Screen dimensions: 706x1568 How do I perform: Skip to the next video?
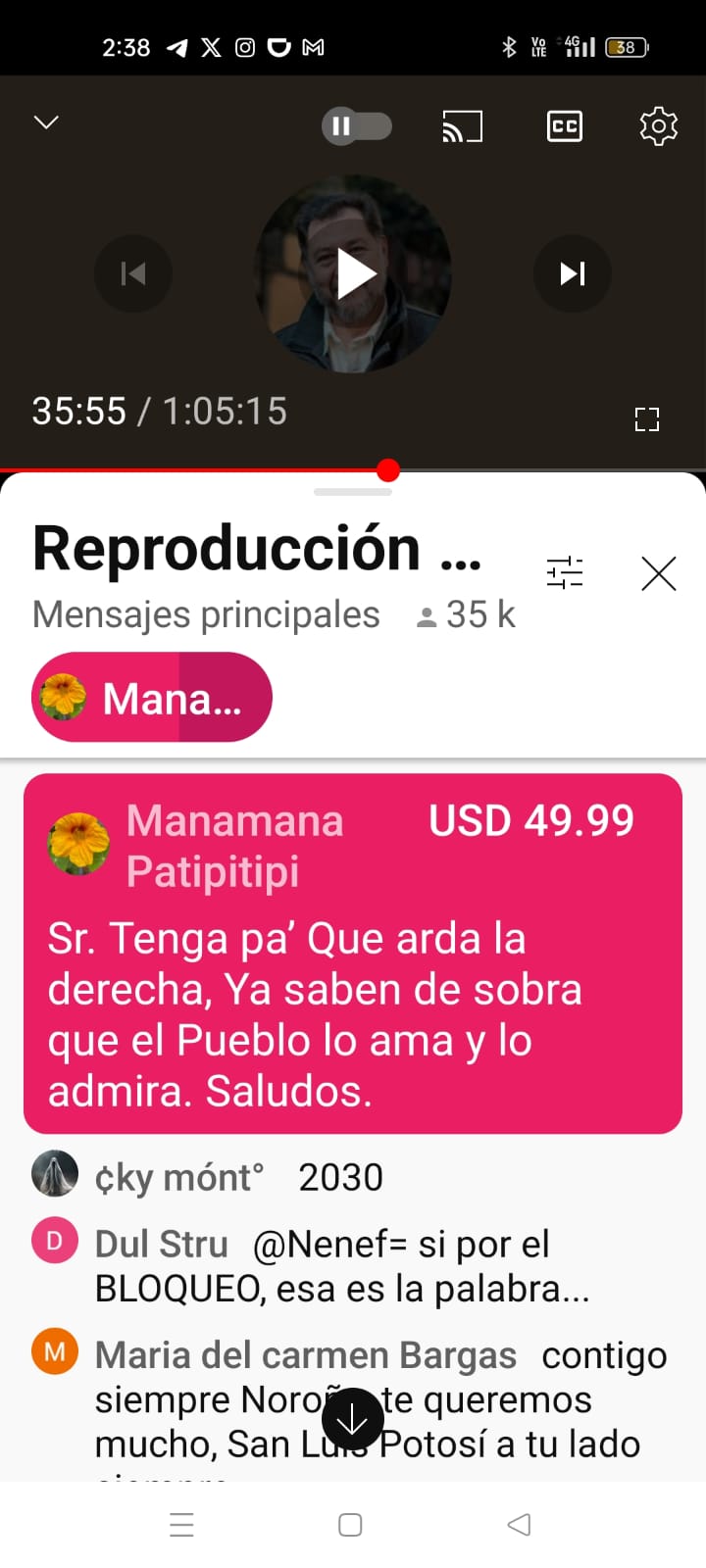pos(573,273)
